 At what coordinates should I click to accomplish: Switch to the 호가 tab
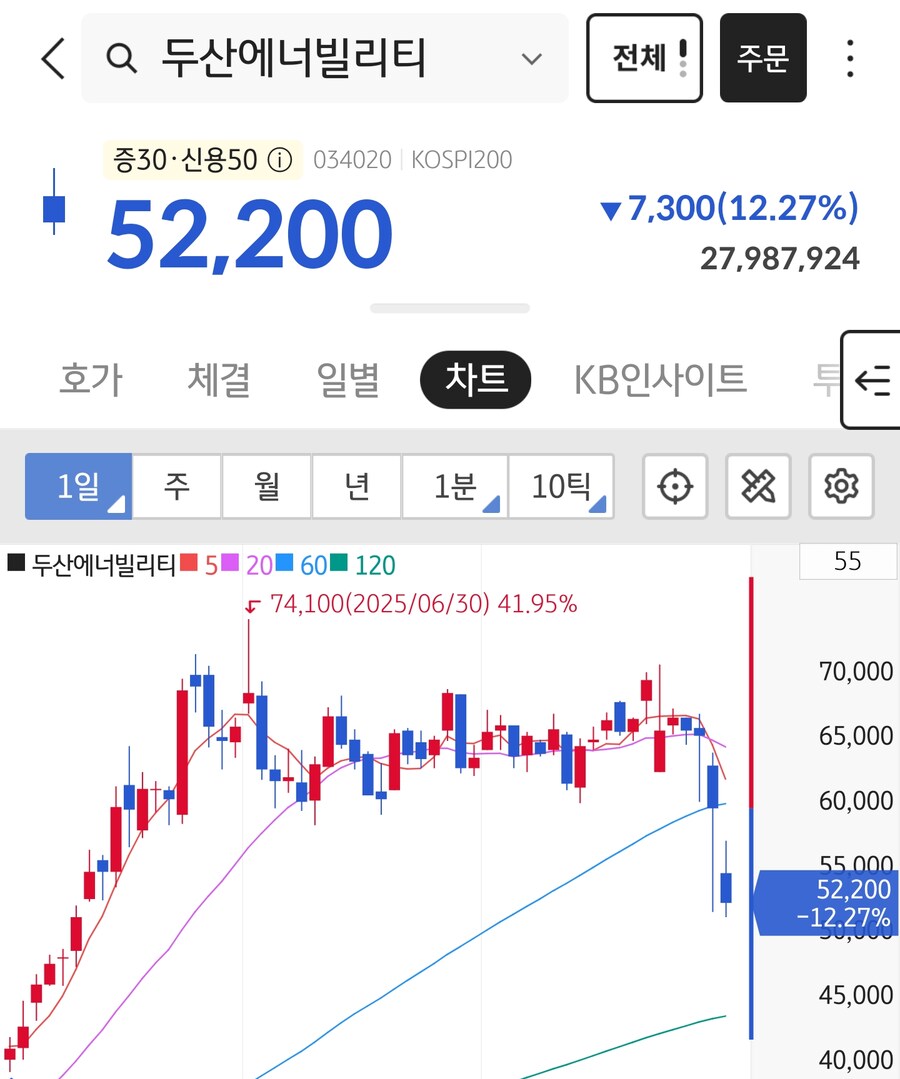(x=90, y=380)
